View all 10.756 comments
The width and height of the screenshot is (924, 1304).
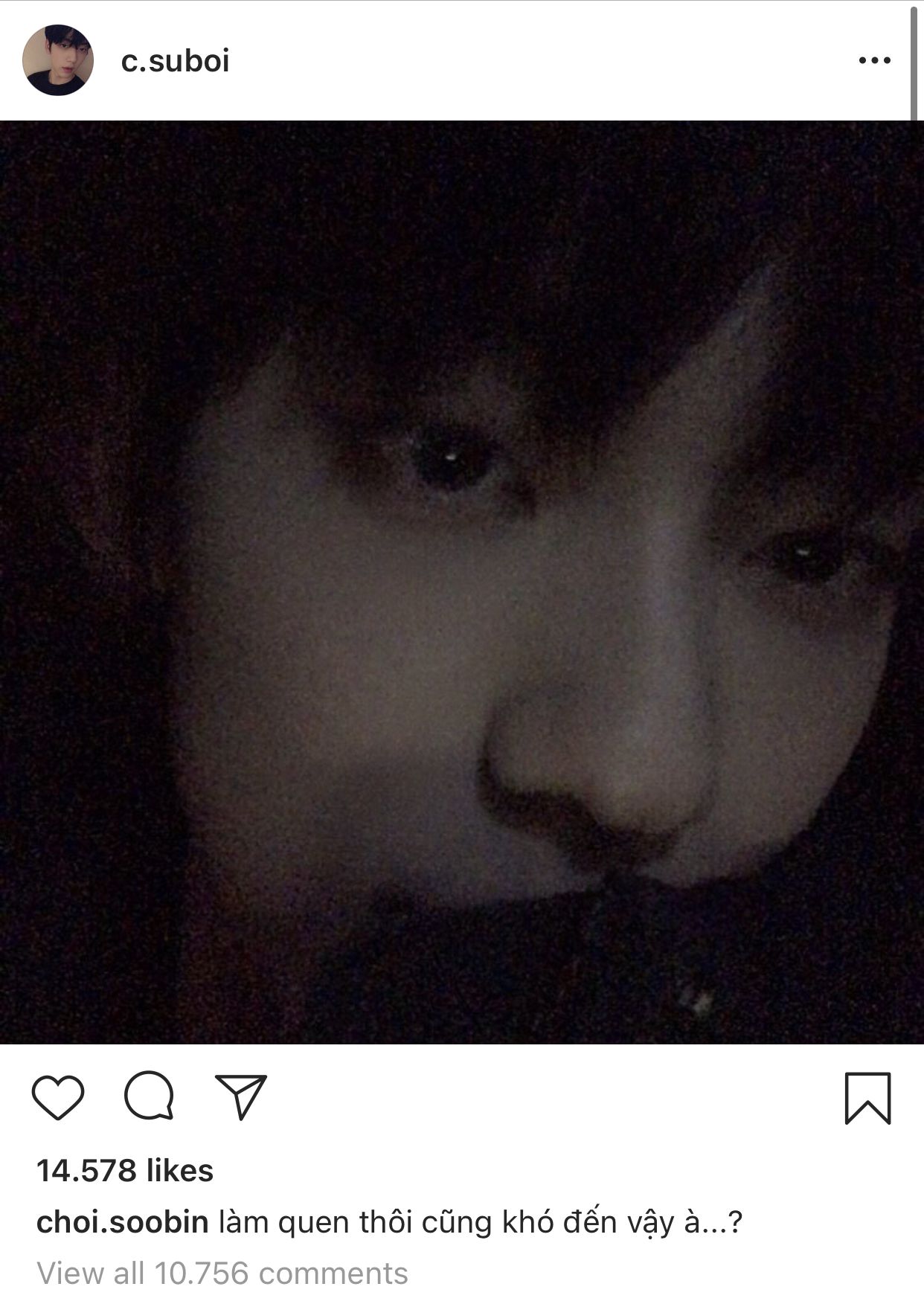pos(222,1274)
